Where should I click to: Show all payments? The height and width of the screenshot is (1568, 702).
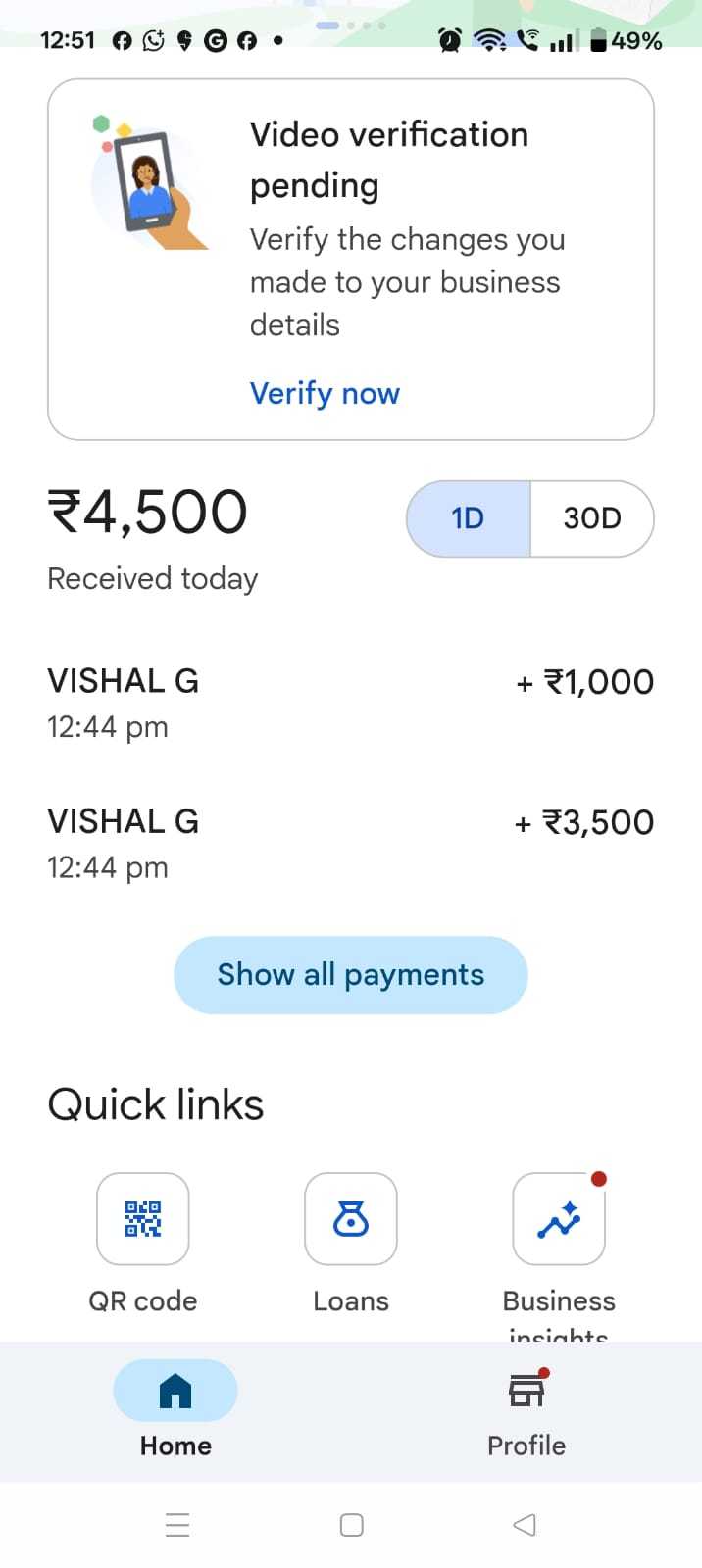pyautogui.click(x=351, y=975)
